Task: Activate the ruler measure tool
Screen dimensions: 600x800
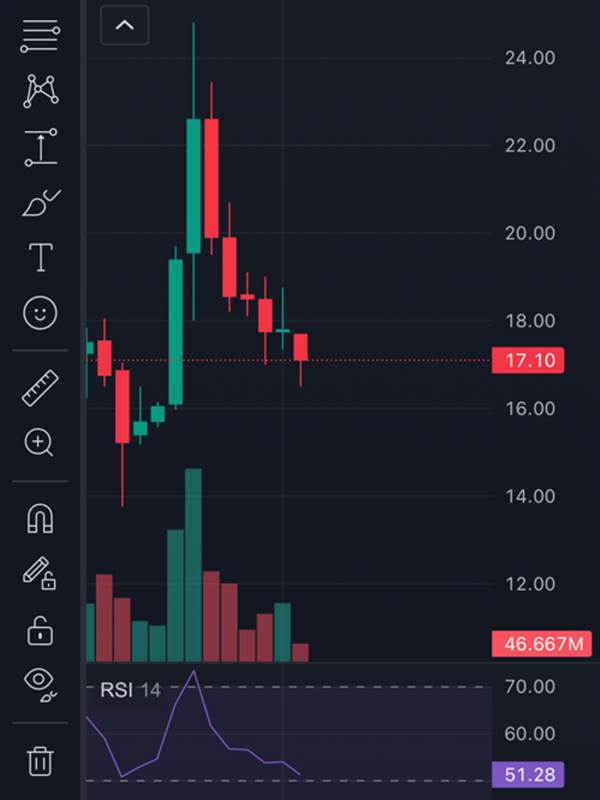Action: coord(40,387)
